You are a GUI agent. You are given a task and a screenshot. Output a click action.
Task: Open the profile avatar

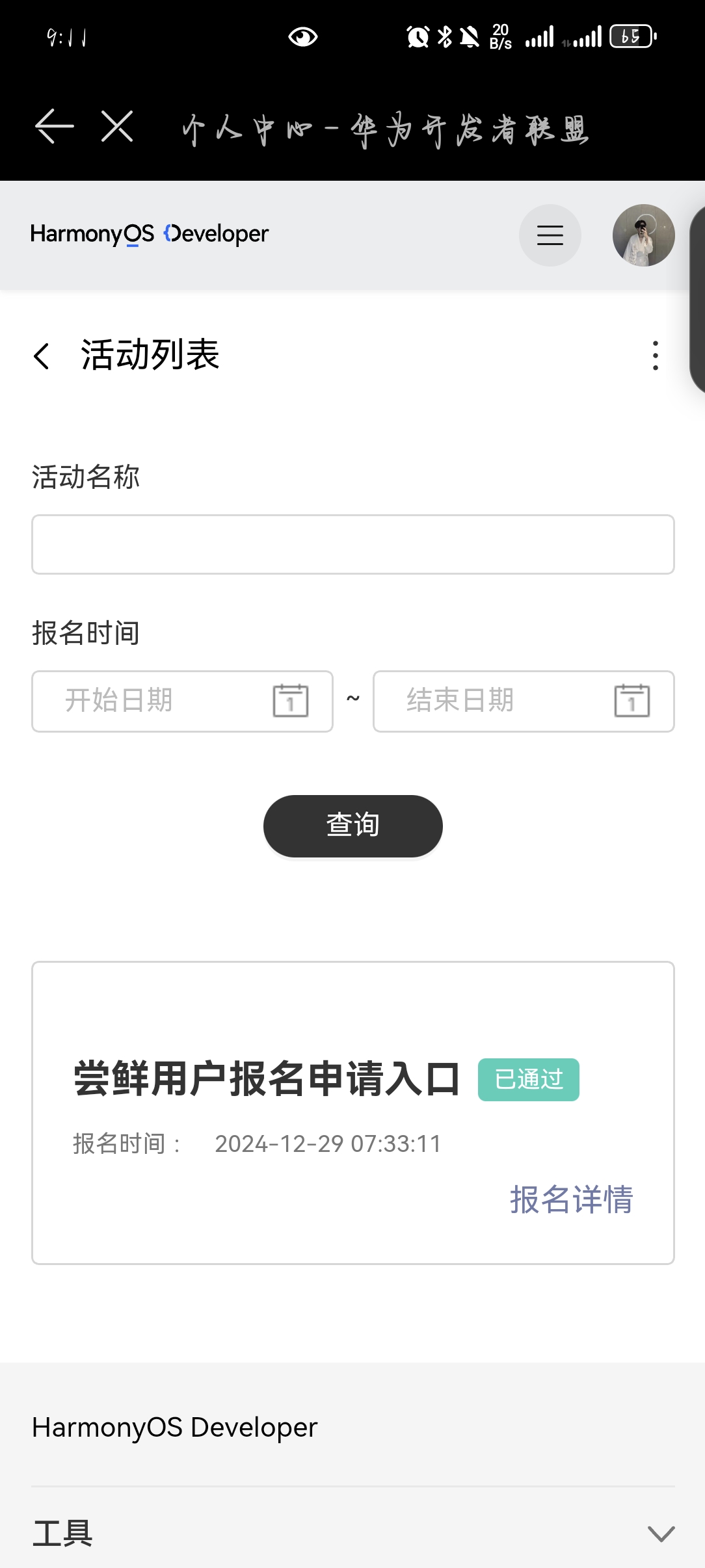pyautogui.click(x=643, y=235)
